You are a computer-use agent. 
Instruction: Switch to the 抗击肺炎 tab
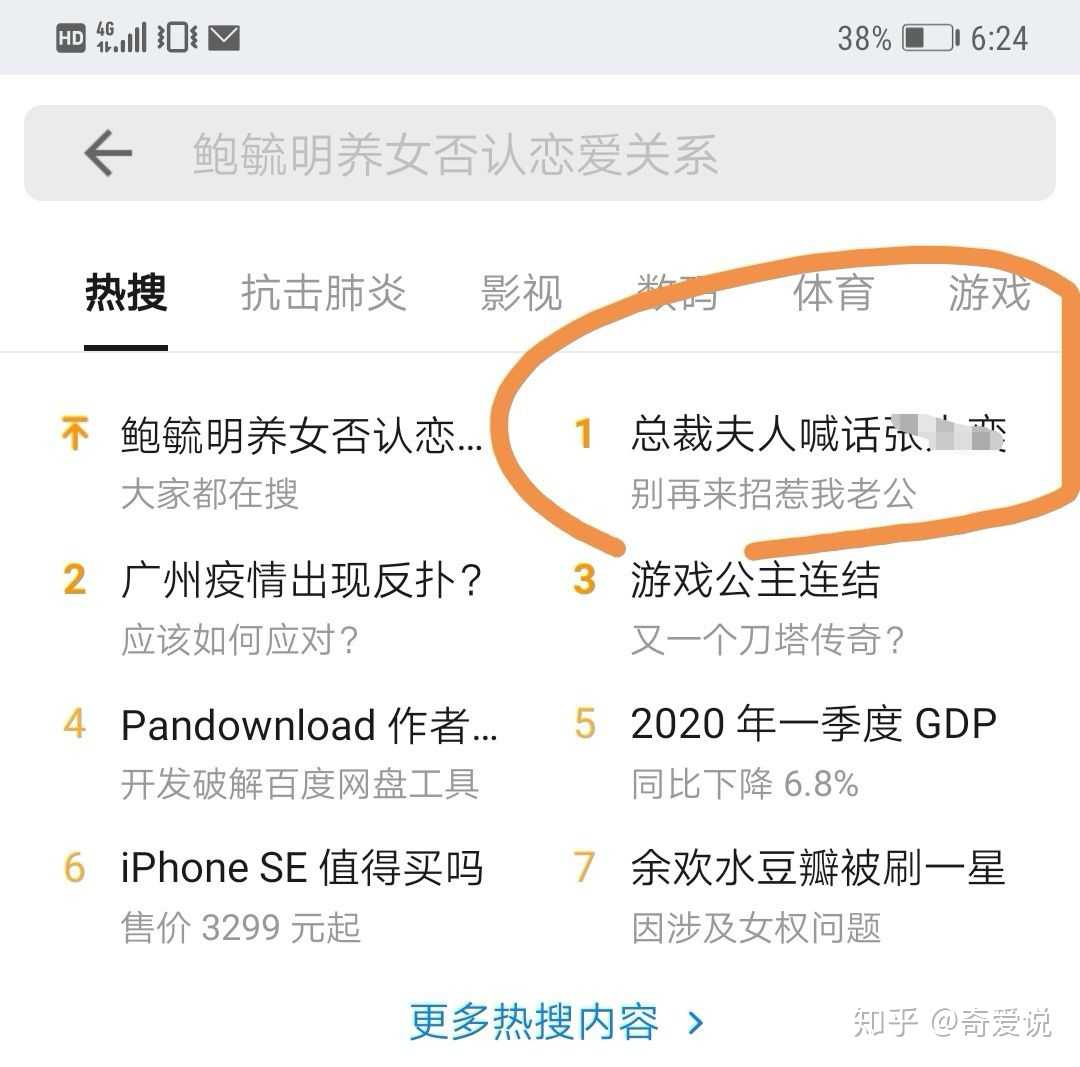tap(323, 293)
